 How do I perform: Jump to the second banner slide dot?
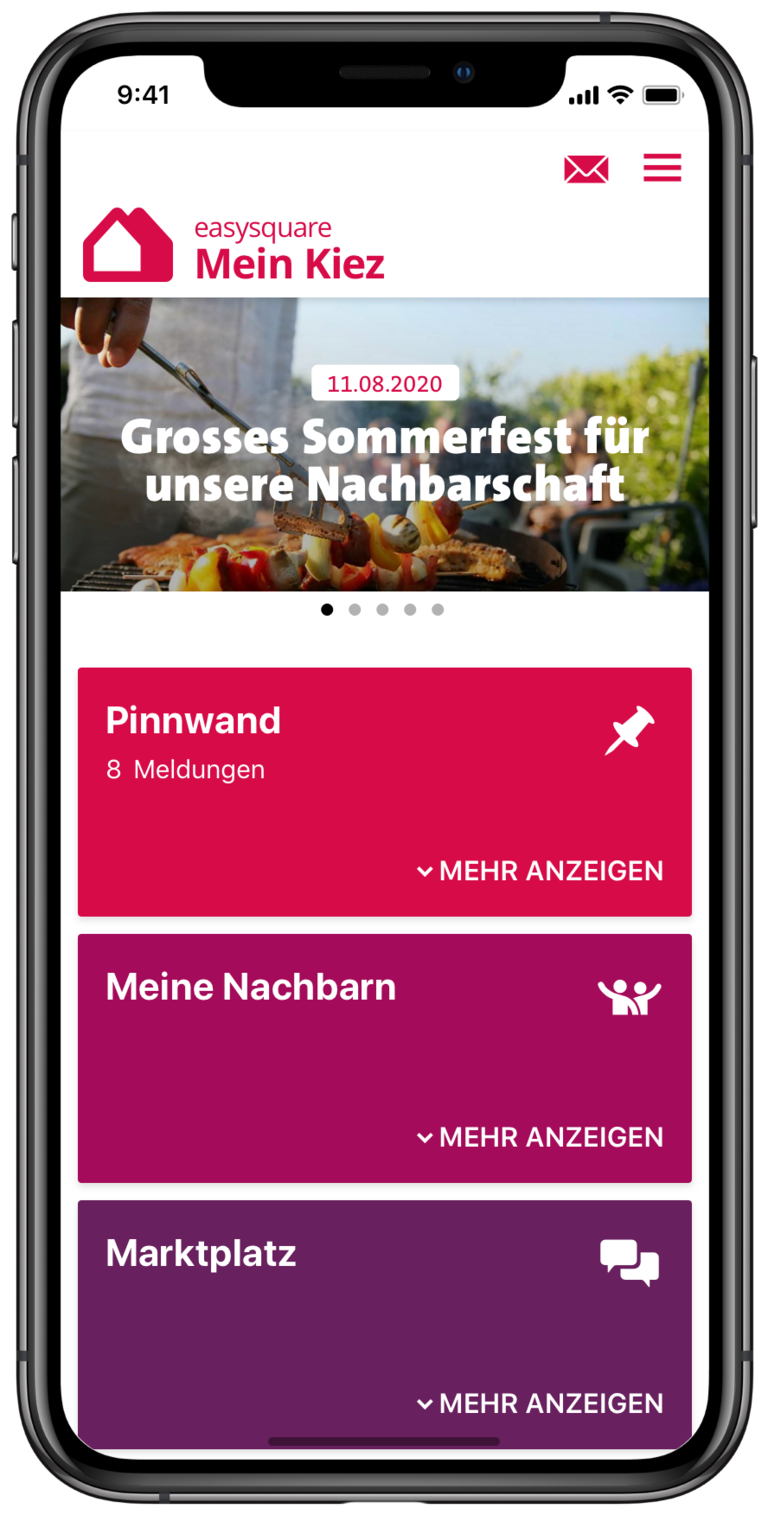pyautogui.click(x=355, y=610)
